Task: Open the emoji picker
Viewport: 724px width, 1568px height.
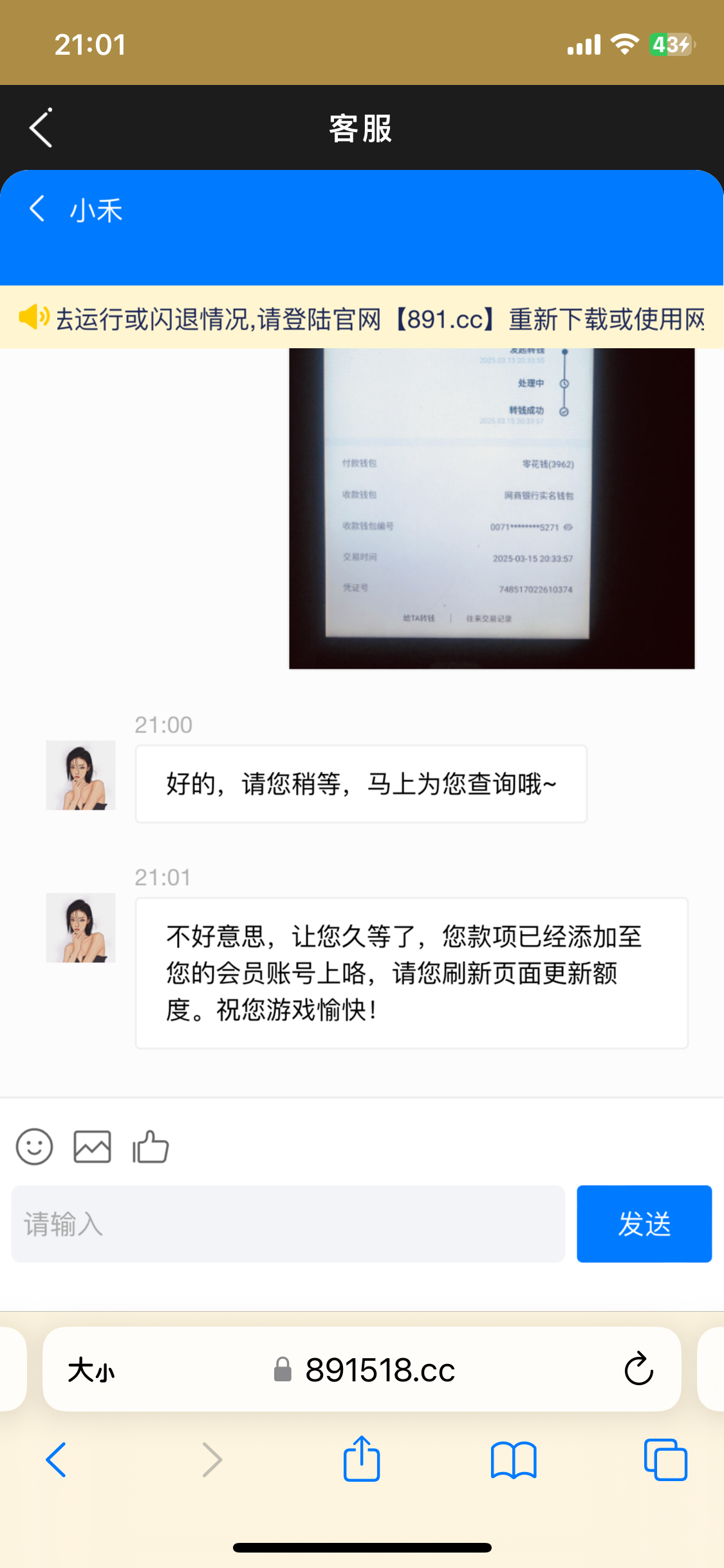Action: (x=34, y=1146)
